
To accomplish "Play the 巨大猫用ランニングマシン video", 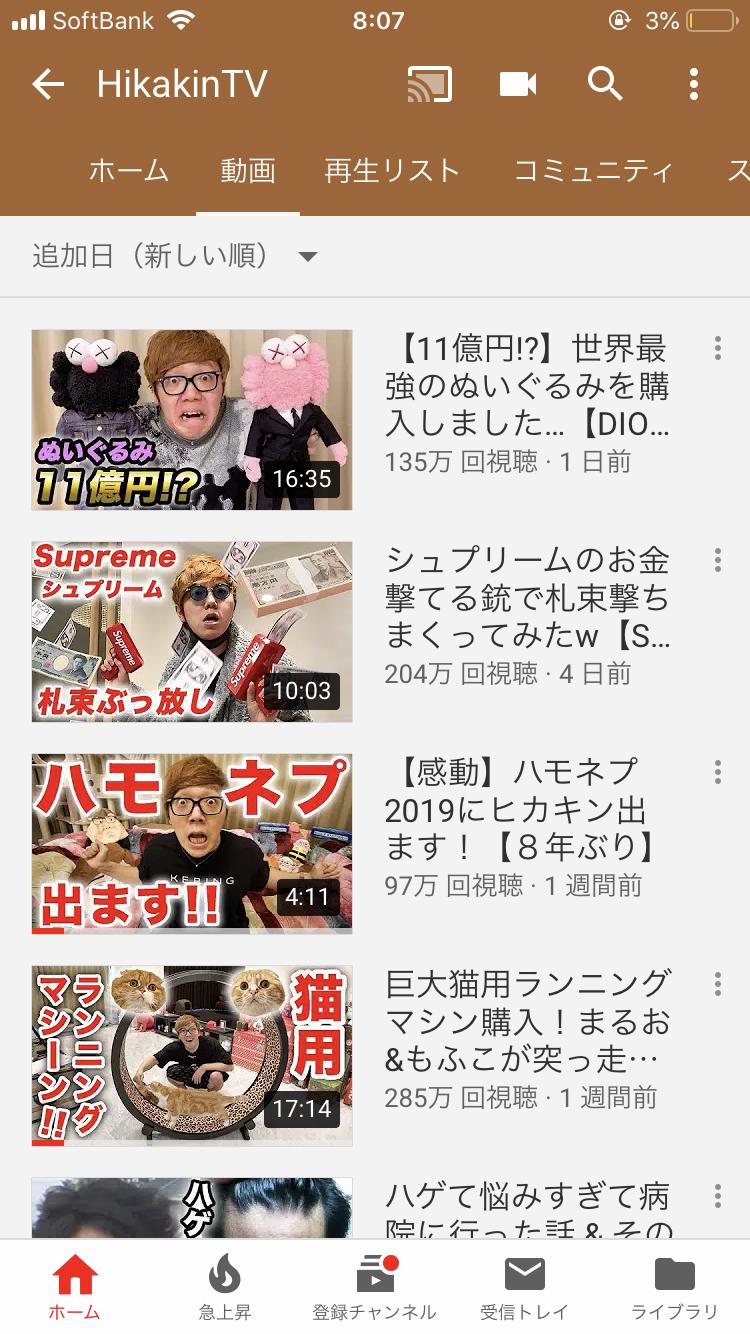I will click(x=192, y=1056).
